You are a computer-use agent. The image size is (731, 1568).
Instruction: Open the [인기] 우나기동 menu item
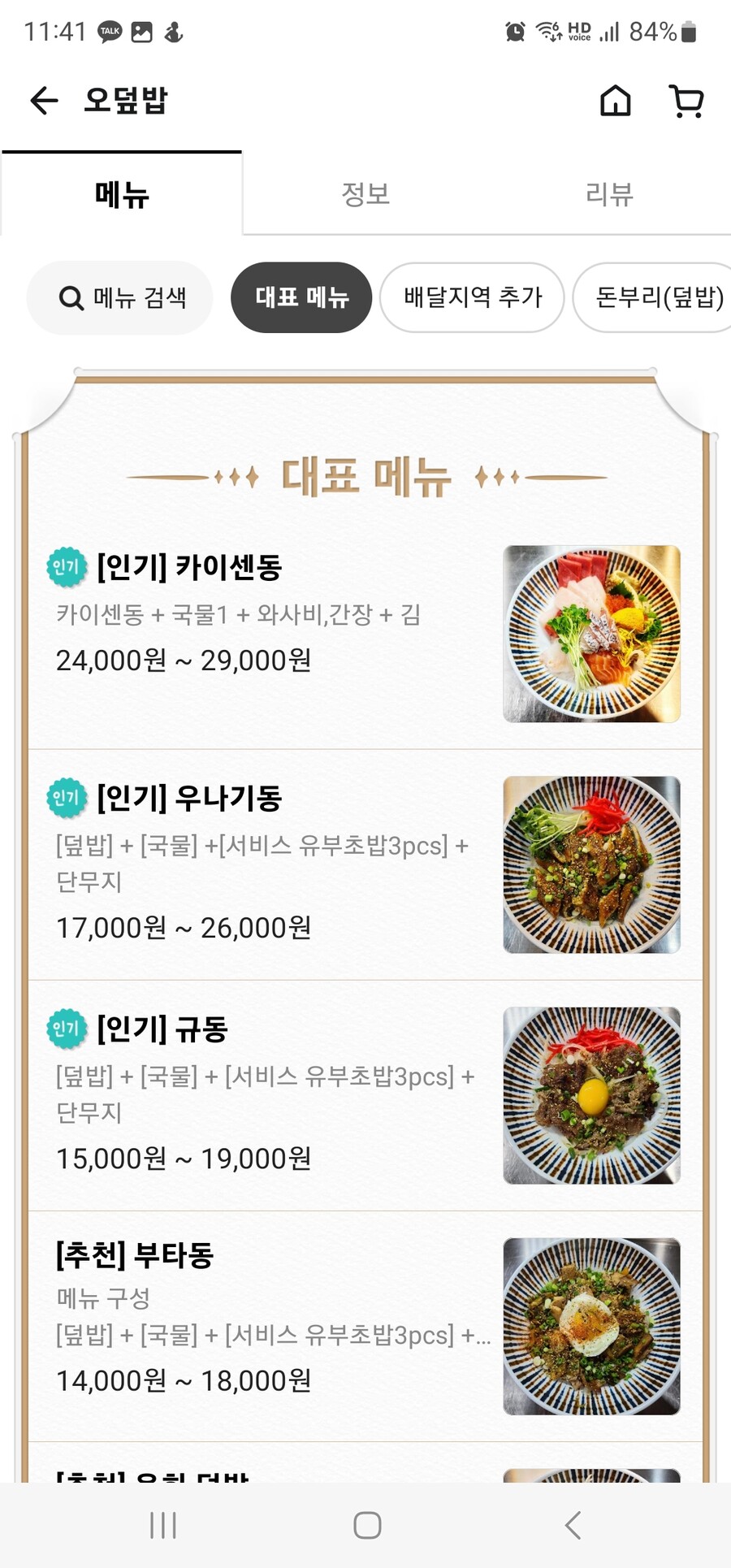pyautogui.click(x=365, y=864)
